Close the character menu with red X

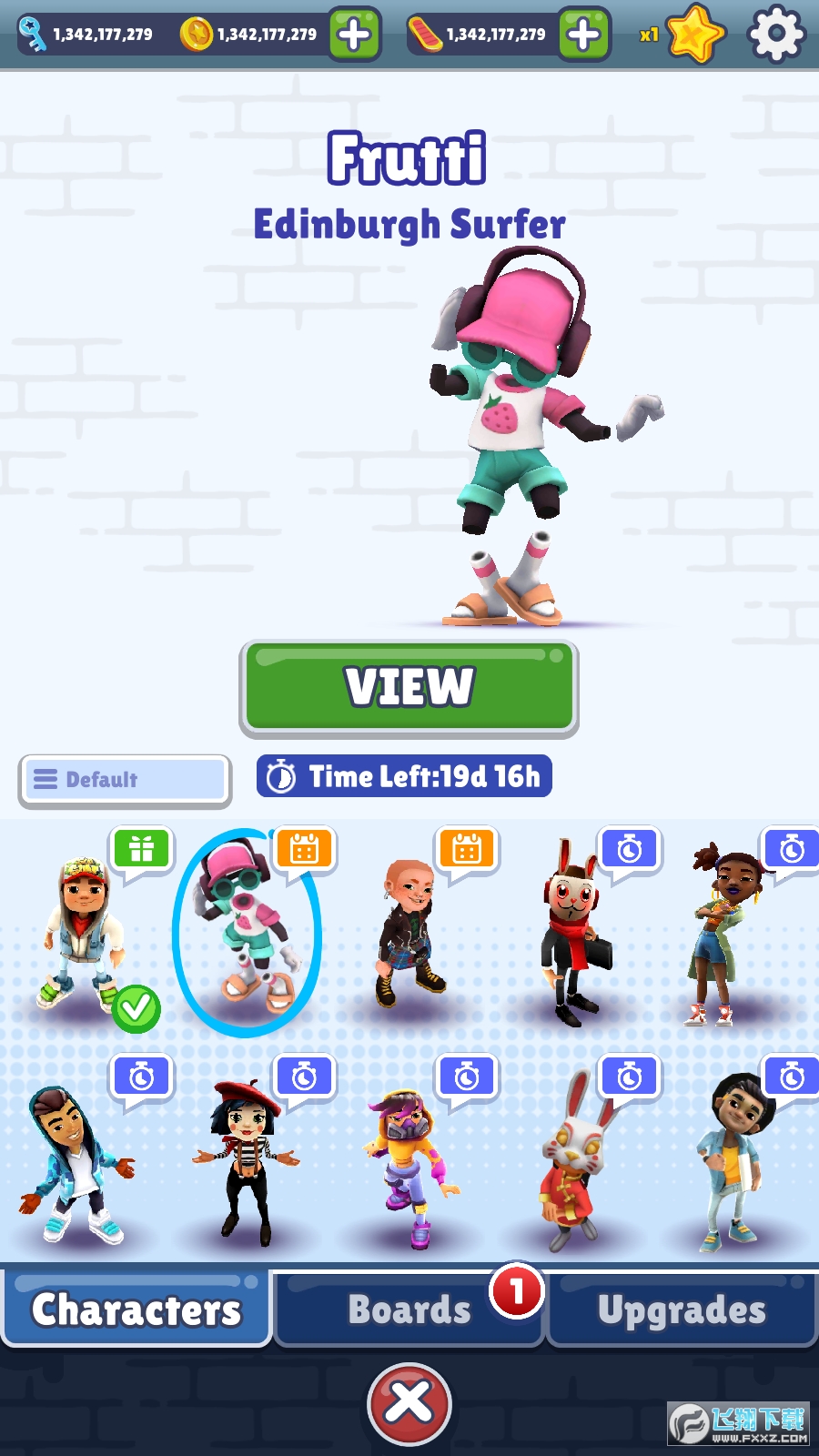click(x=409, y=1403)
